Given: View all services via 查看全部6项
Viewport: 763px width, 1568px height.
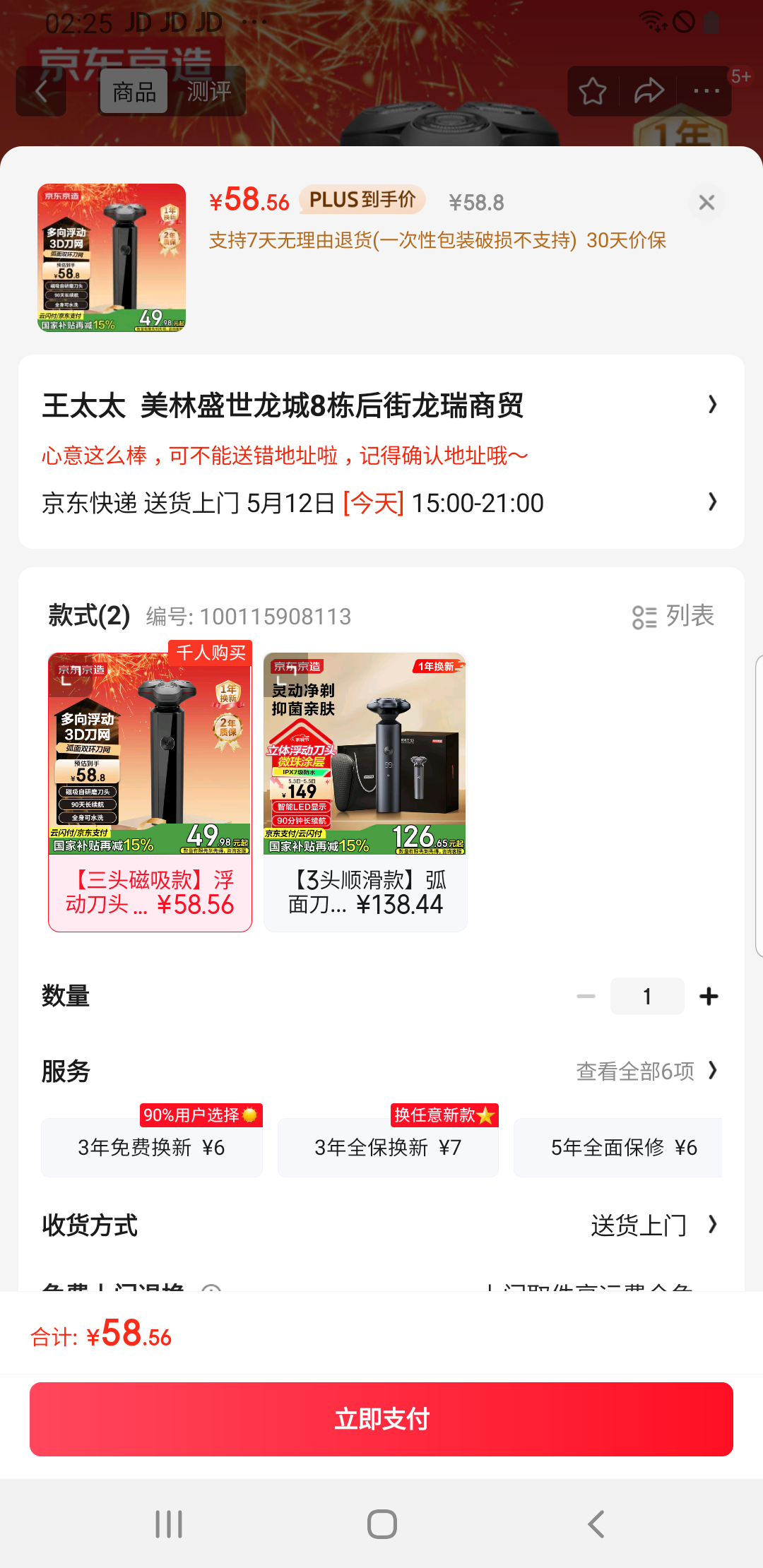Looking at the screenshot, I should [x=646, y=1071].
